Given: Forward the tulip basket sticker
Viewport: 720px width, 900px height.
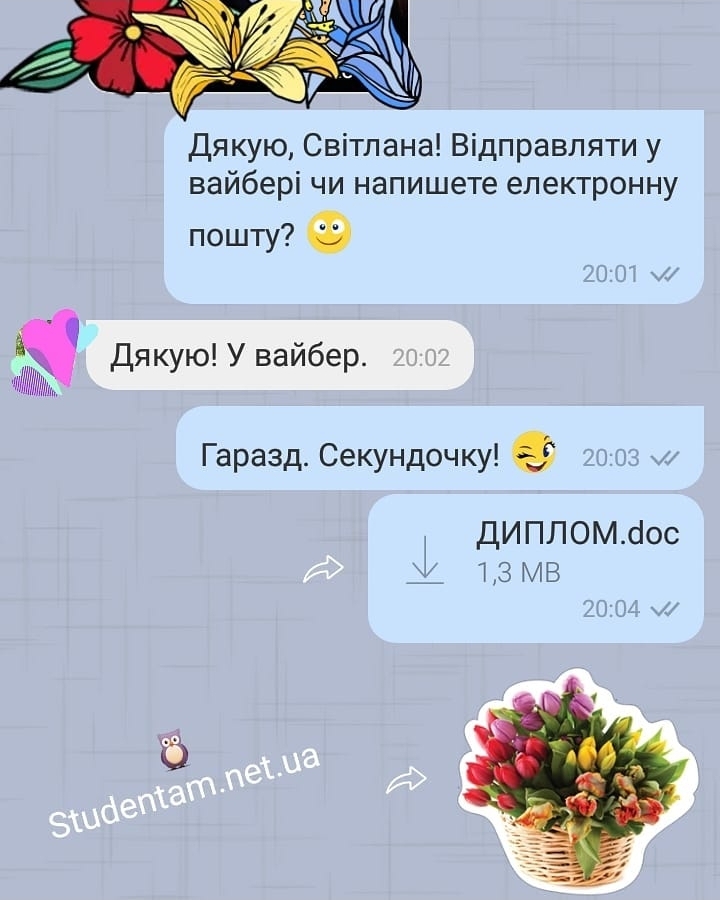Looking at the screenshot, I should pyautogui.click(x=406, y=780).
